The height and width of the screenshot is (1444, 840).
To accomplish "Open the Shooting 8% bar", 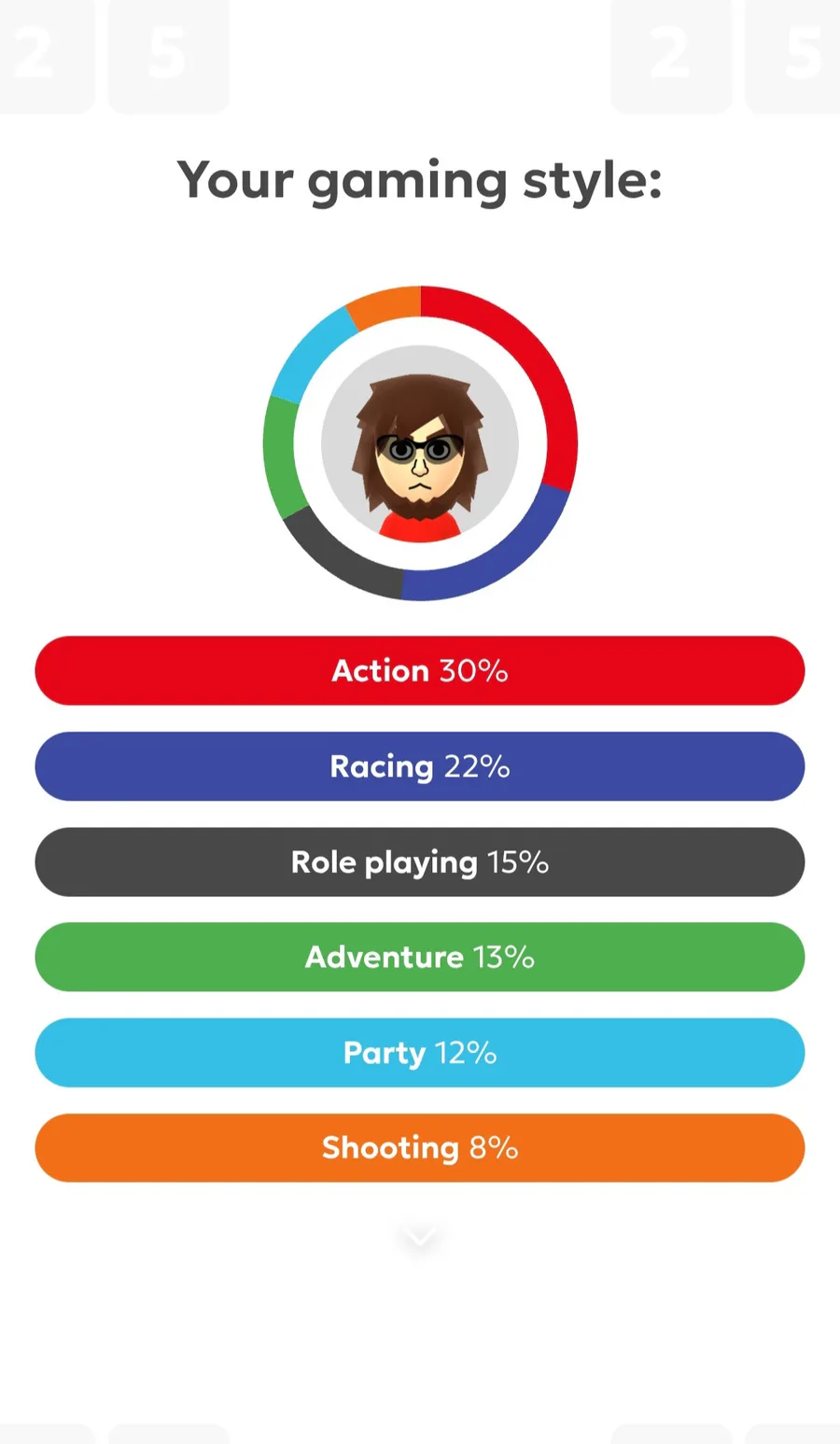I will pos(420,1147).
